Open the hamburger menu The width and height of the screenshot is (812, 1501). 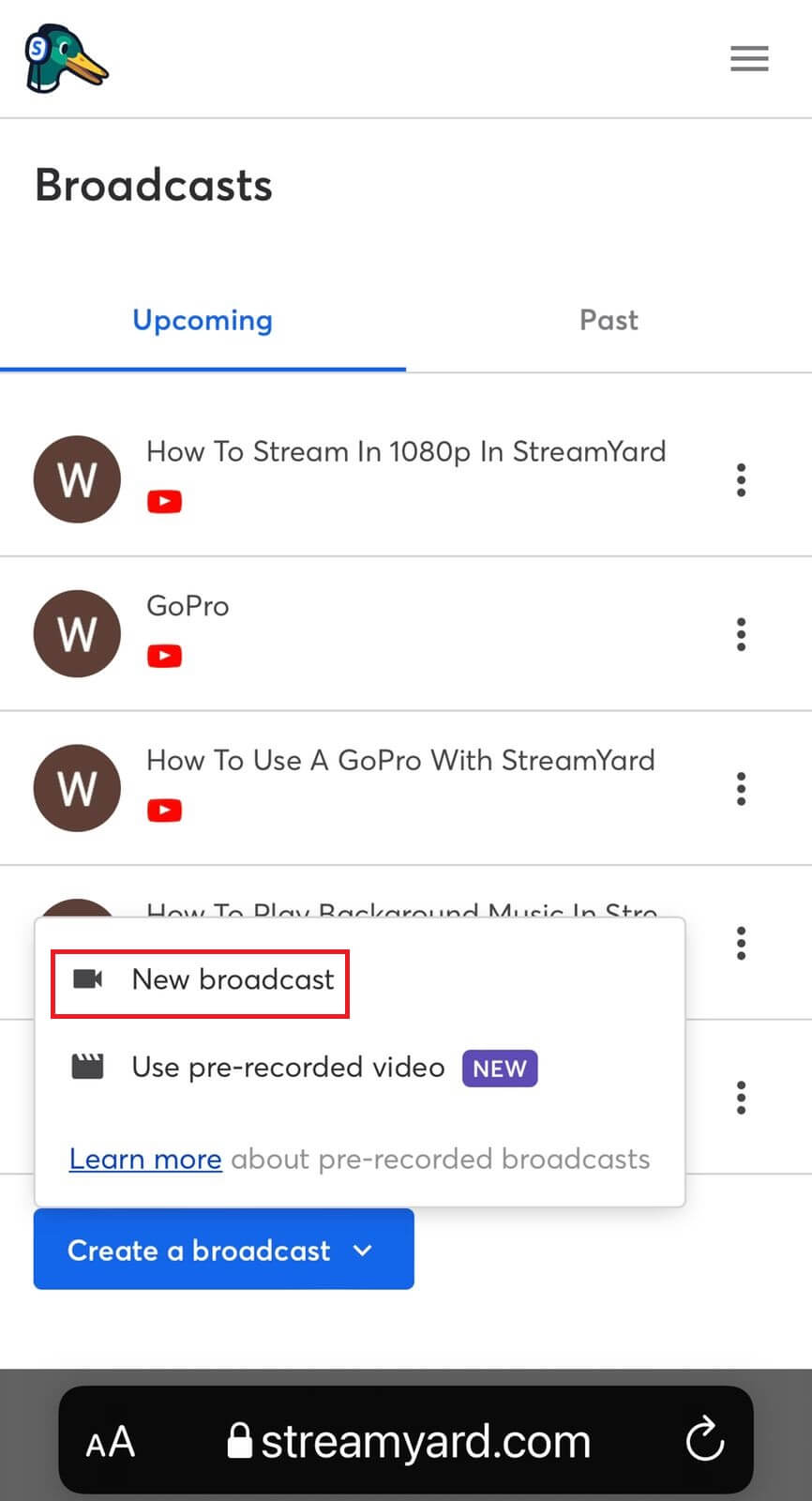(749, 58)
